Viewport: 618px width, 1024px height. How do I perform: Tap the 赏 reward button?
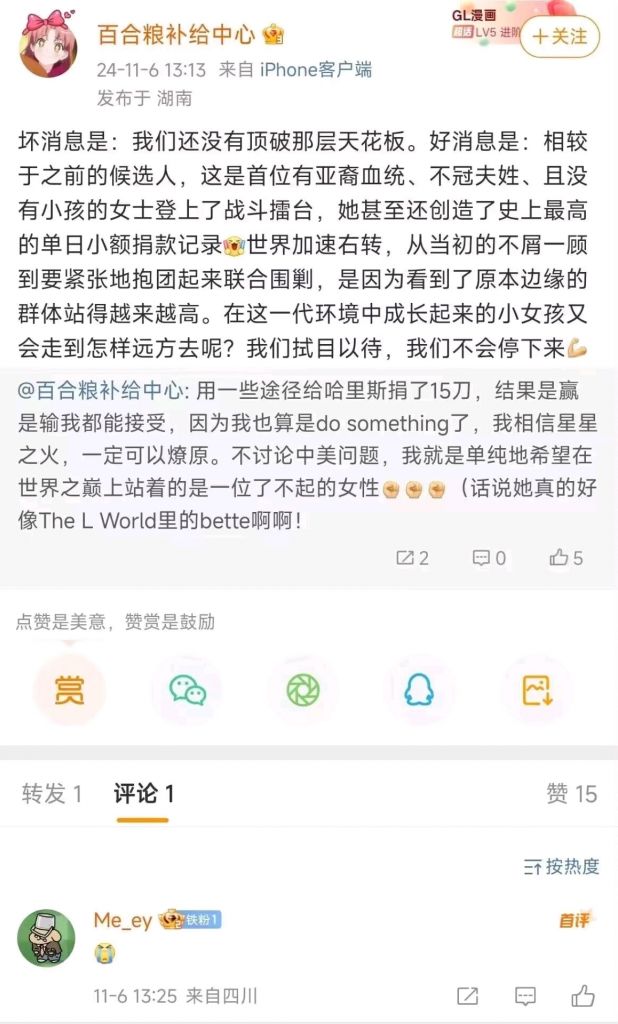(69, 690)
